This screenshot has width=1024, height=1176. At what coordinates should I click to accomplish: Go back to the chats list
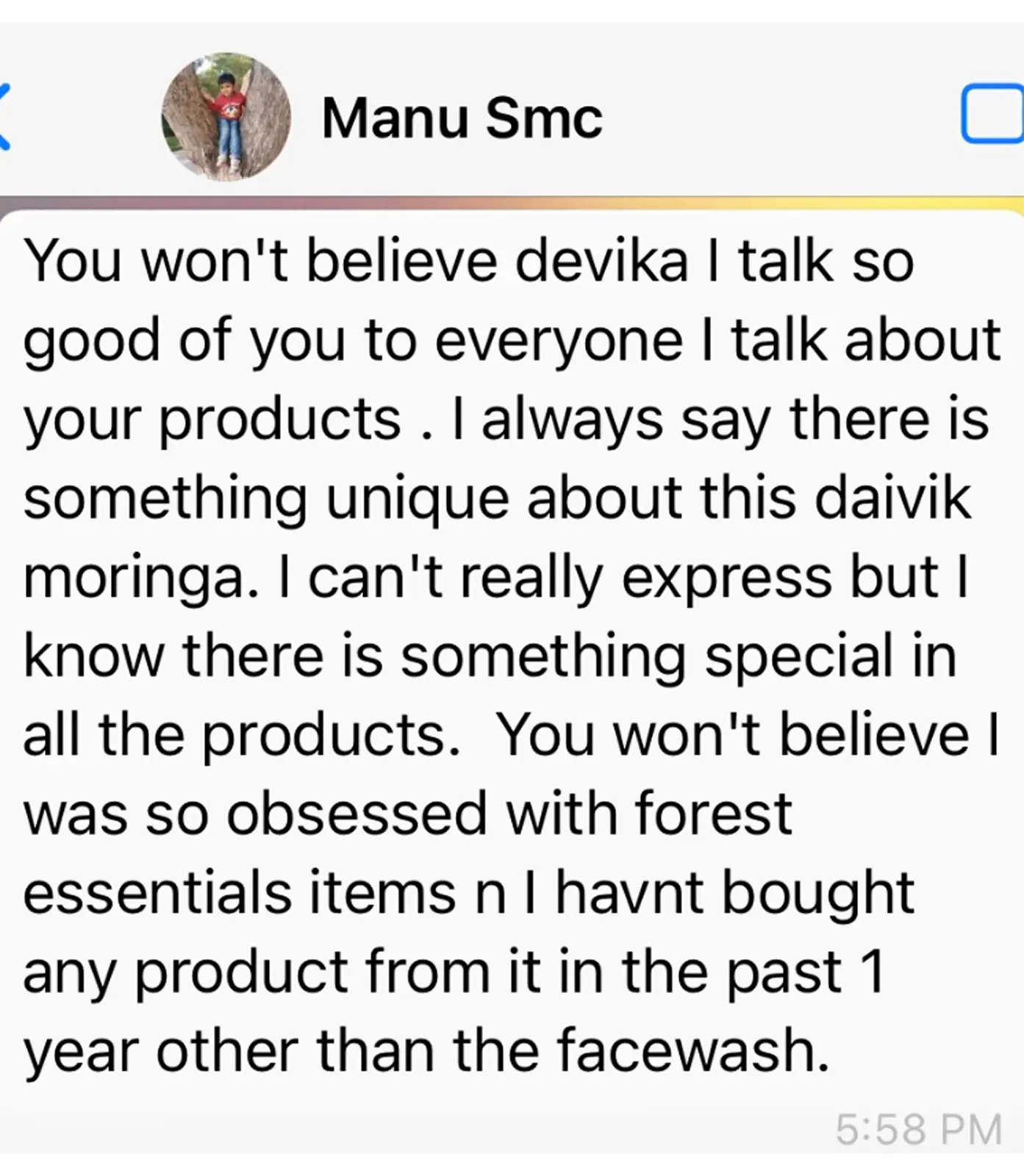tap(4, 117)
